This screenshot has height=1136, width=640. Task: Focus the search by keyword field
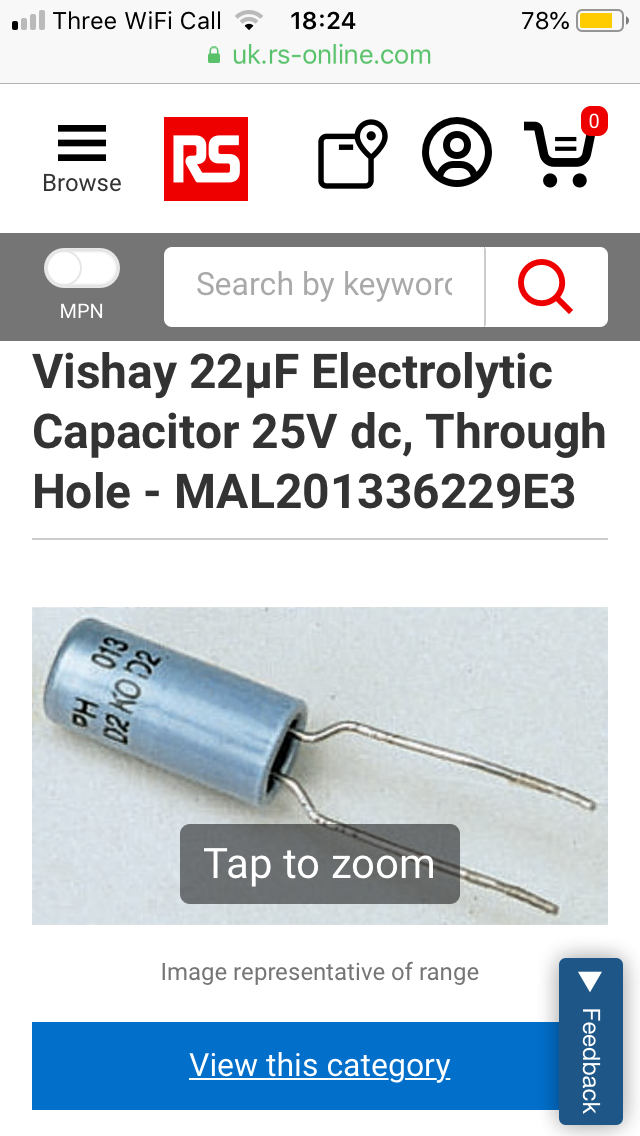click(324, 286)
